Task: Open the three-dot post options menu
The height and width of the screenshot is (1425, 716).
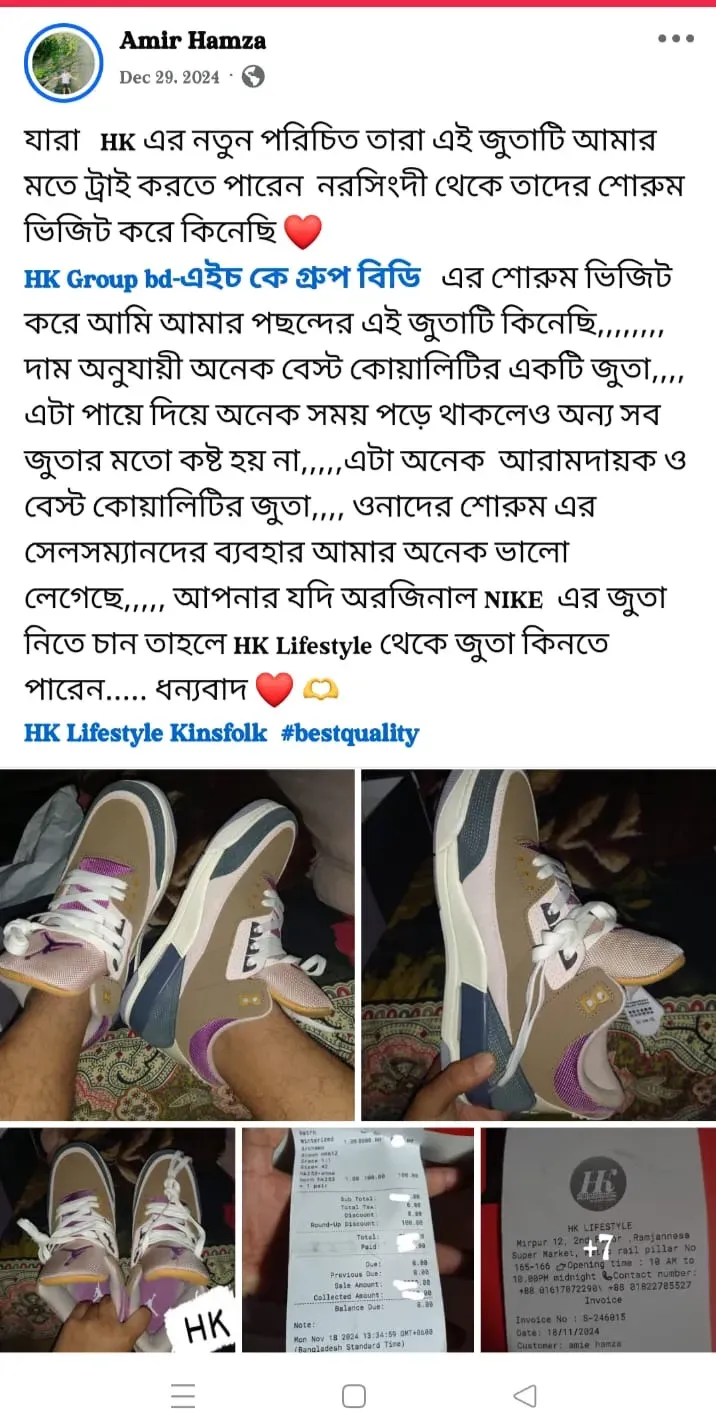Action: 675,39
